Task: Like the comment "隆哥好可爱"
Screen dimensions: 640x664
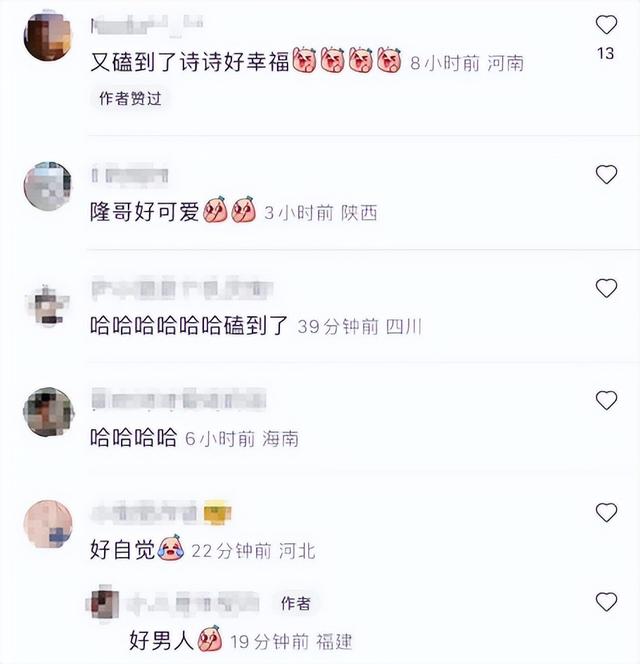Action: tap(606, 175)
